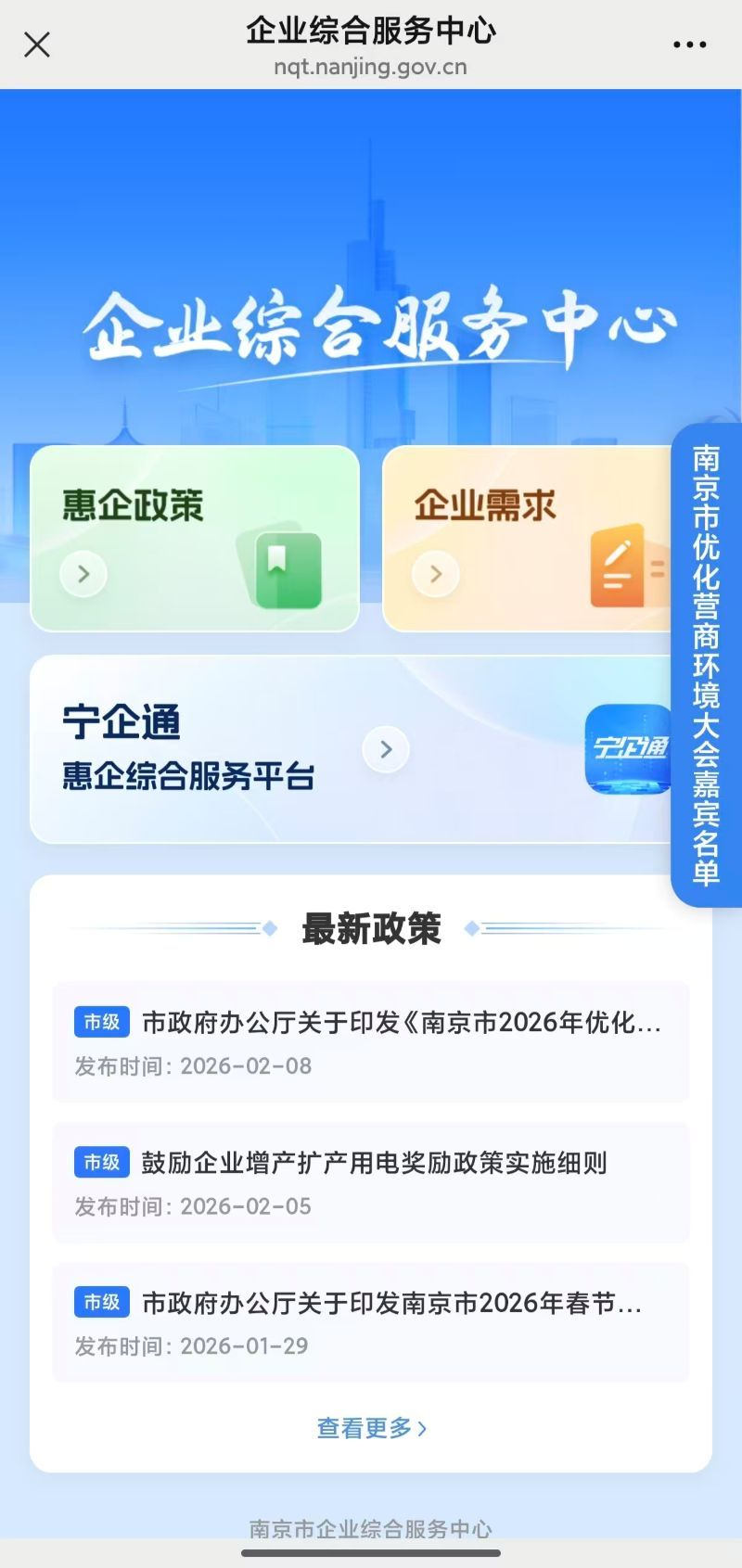Open the three-dot more options menu
This screenshot has width=742, height=1568.
(x=689, y=45)
